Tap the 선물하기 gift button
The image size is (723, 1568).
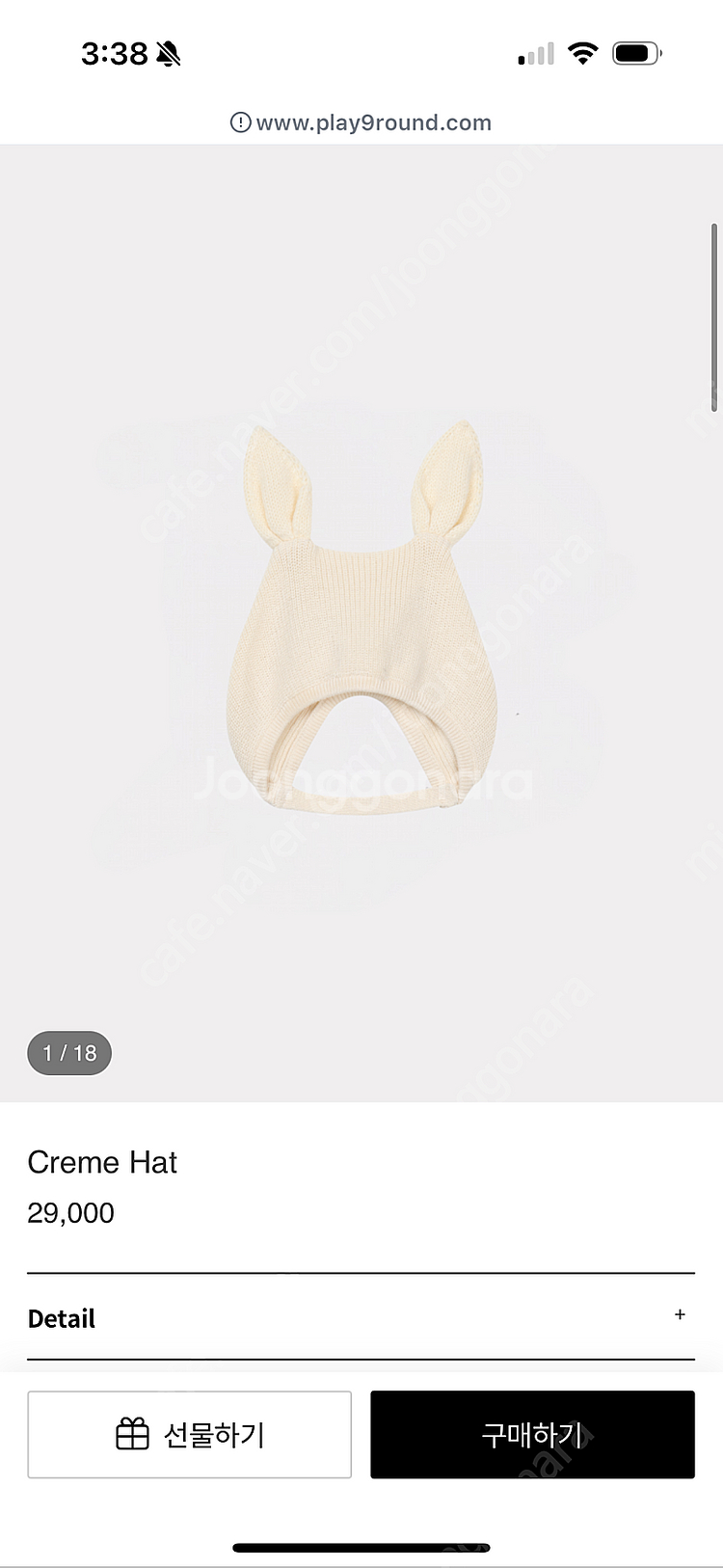[189, 1434]
